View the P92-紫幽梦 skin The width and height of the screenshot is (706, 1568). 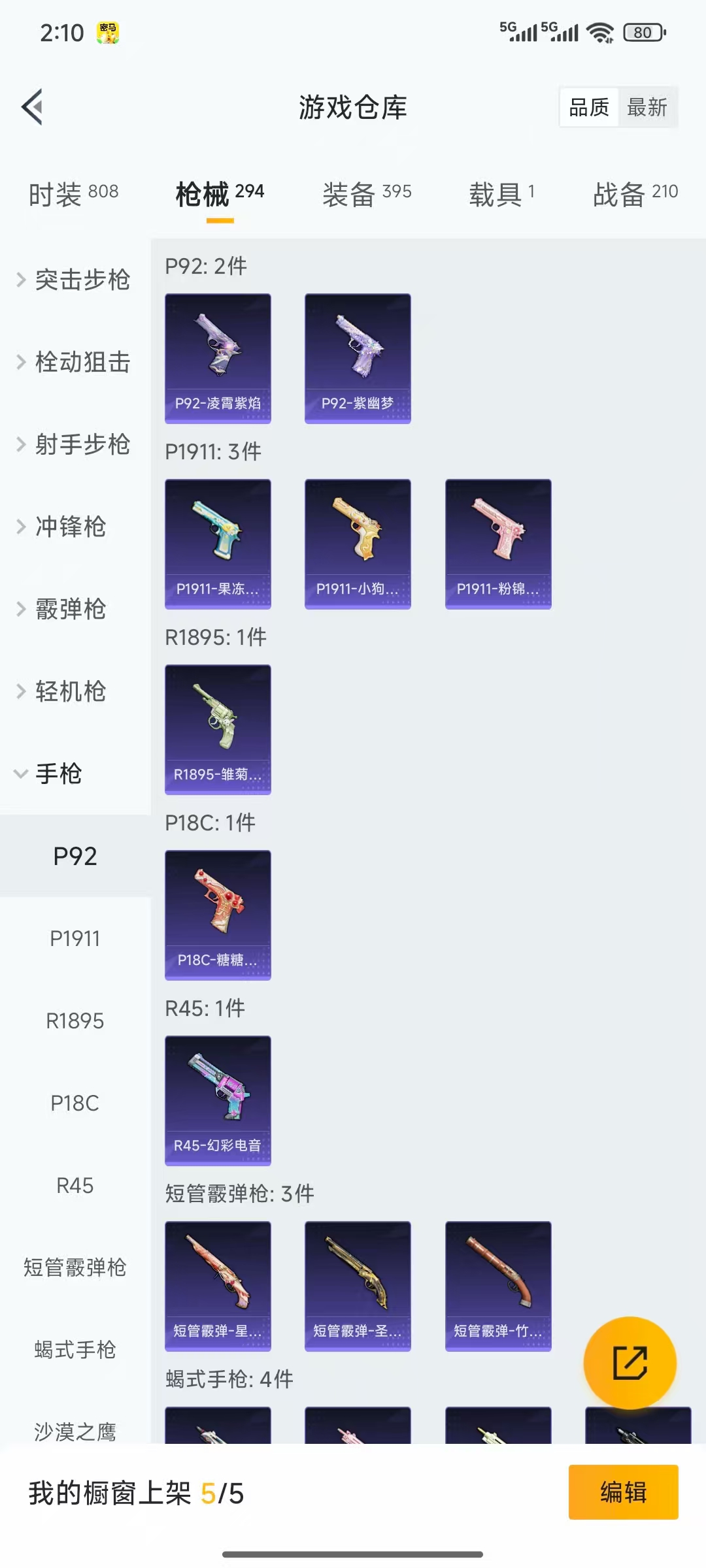(358, 358)
